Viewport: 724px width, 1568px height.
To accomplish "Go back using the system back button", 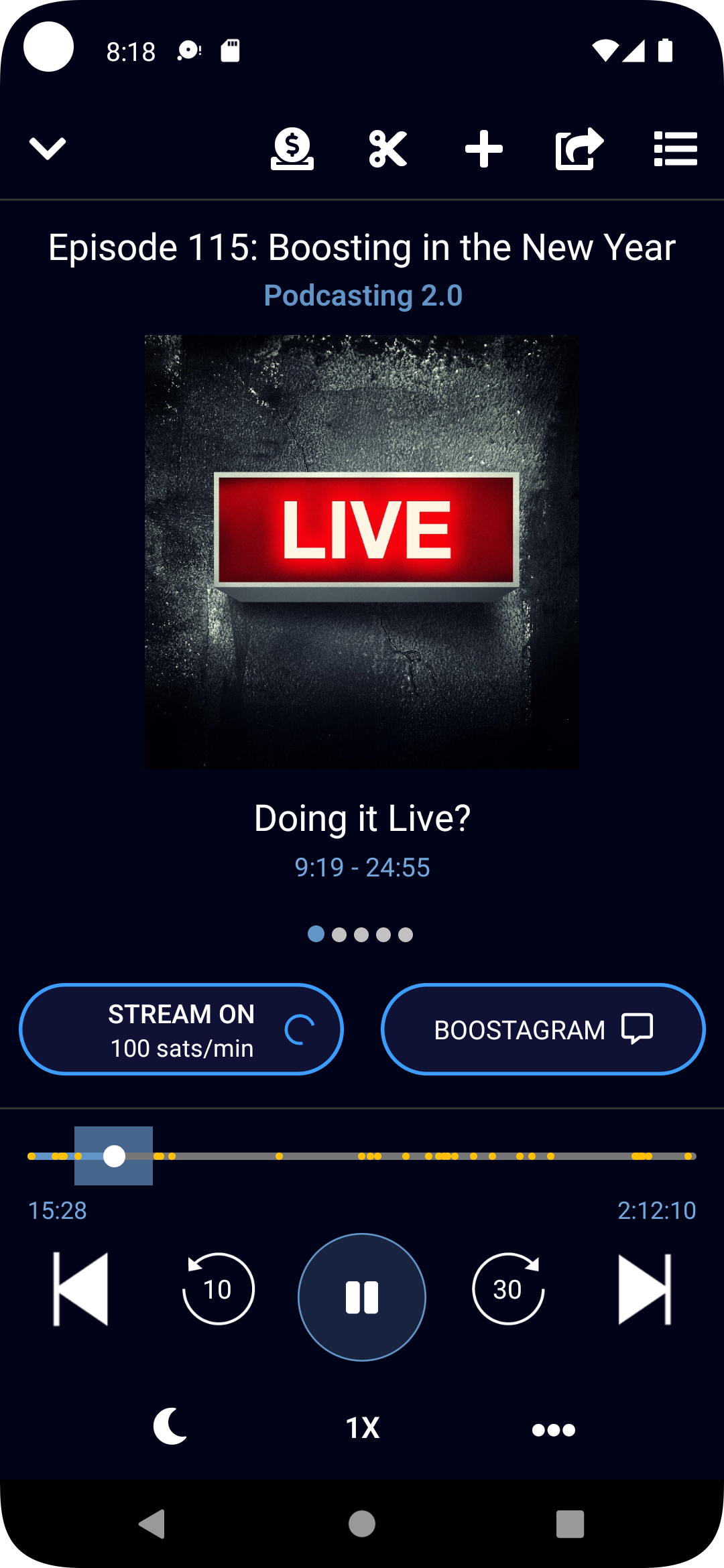I will pos(152,1524).
